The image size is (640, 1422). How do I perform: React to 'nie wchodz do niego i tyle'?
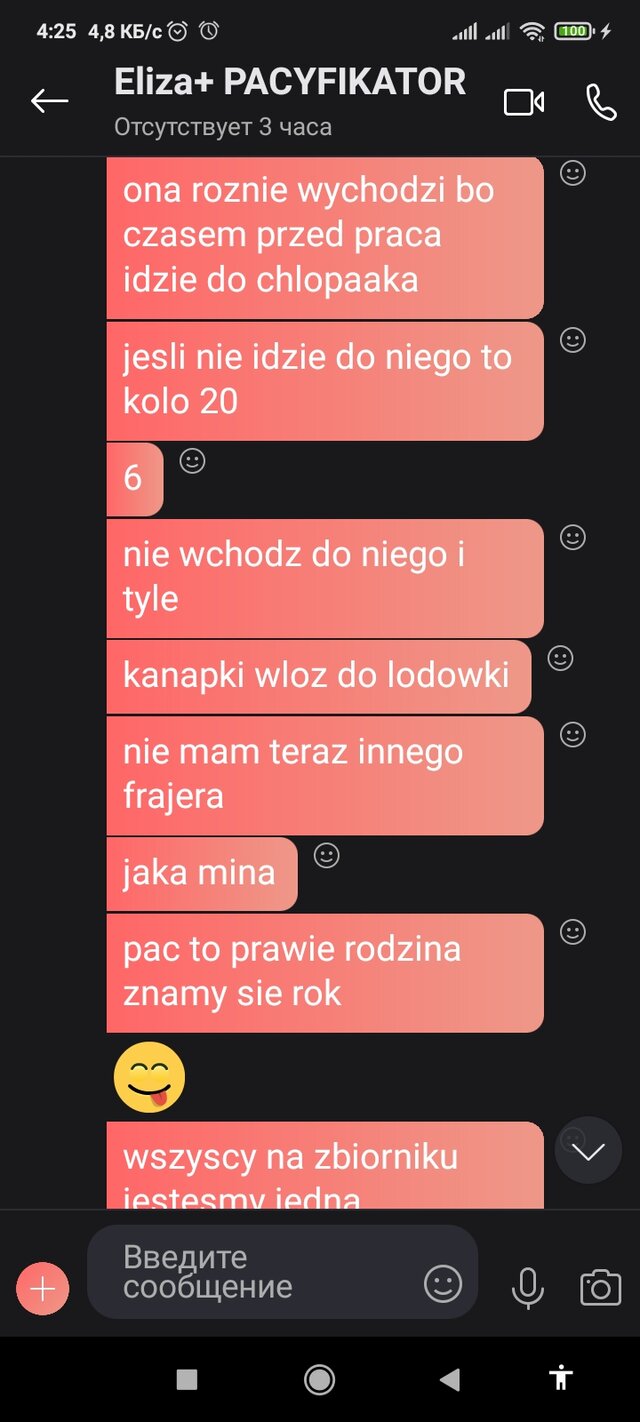coord(572,538)
